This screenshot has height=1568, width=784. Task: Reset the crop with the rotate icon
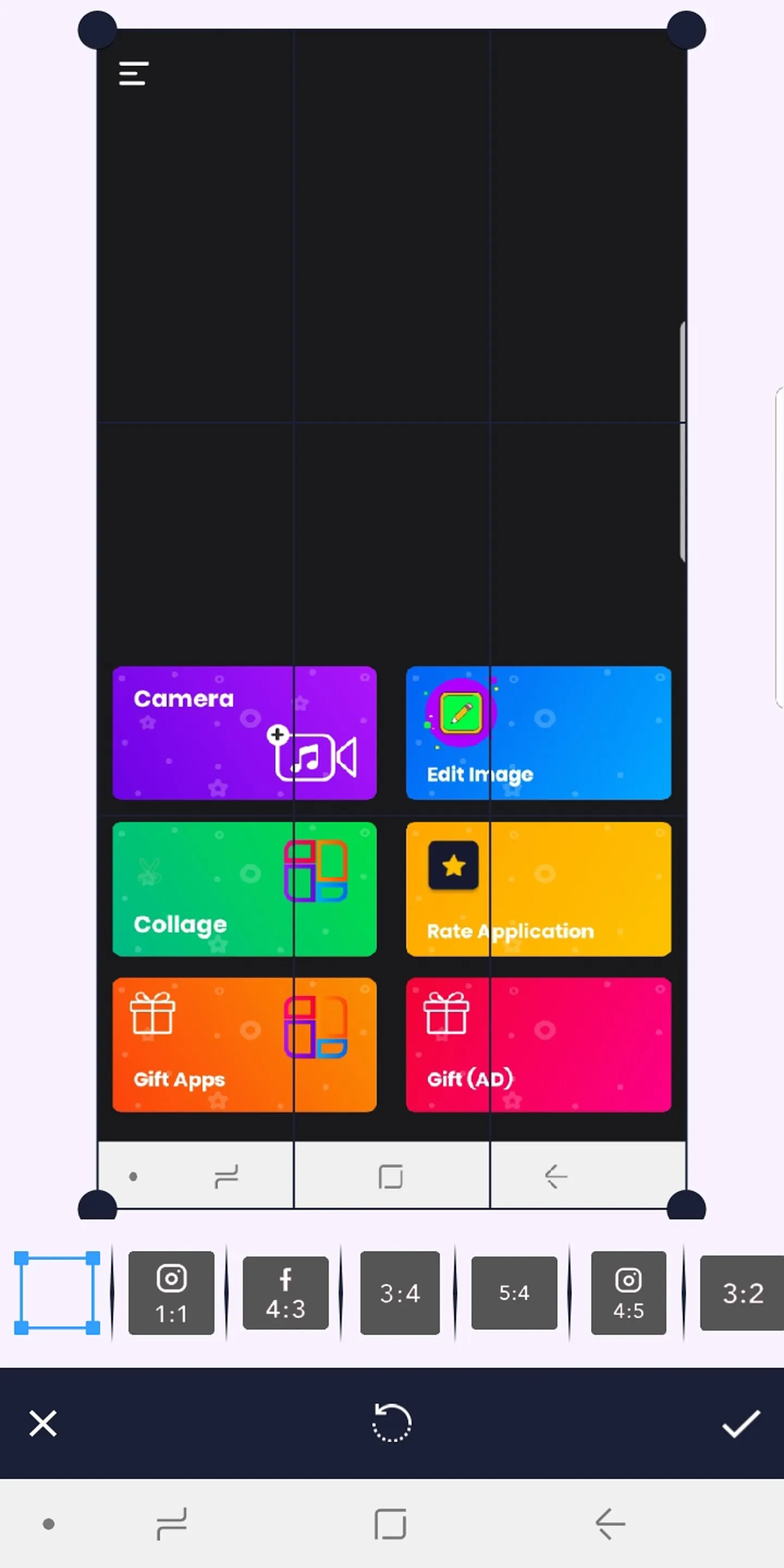pos(391,1423)
